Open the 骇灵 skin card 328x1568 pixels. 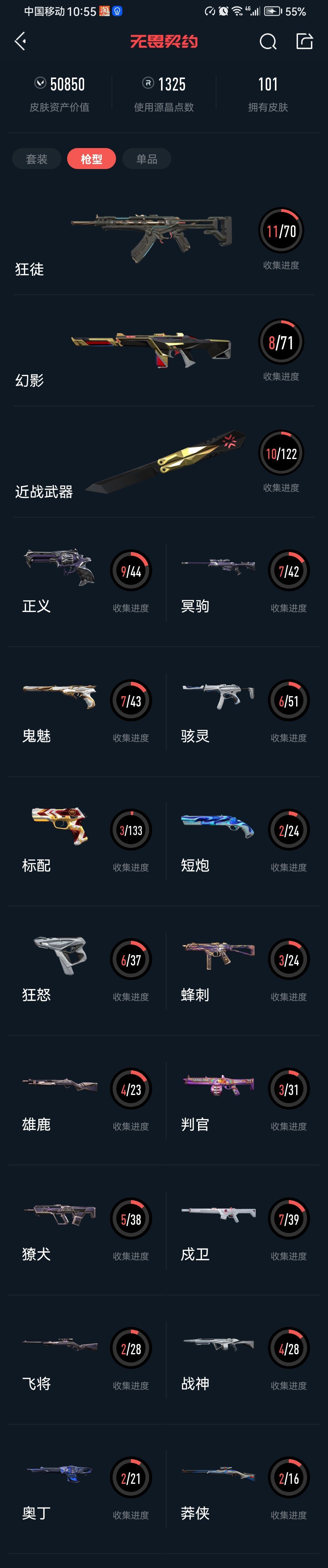click(243, 711)
